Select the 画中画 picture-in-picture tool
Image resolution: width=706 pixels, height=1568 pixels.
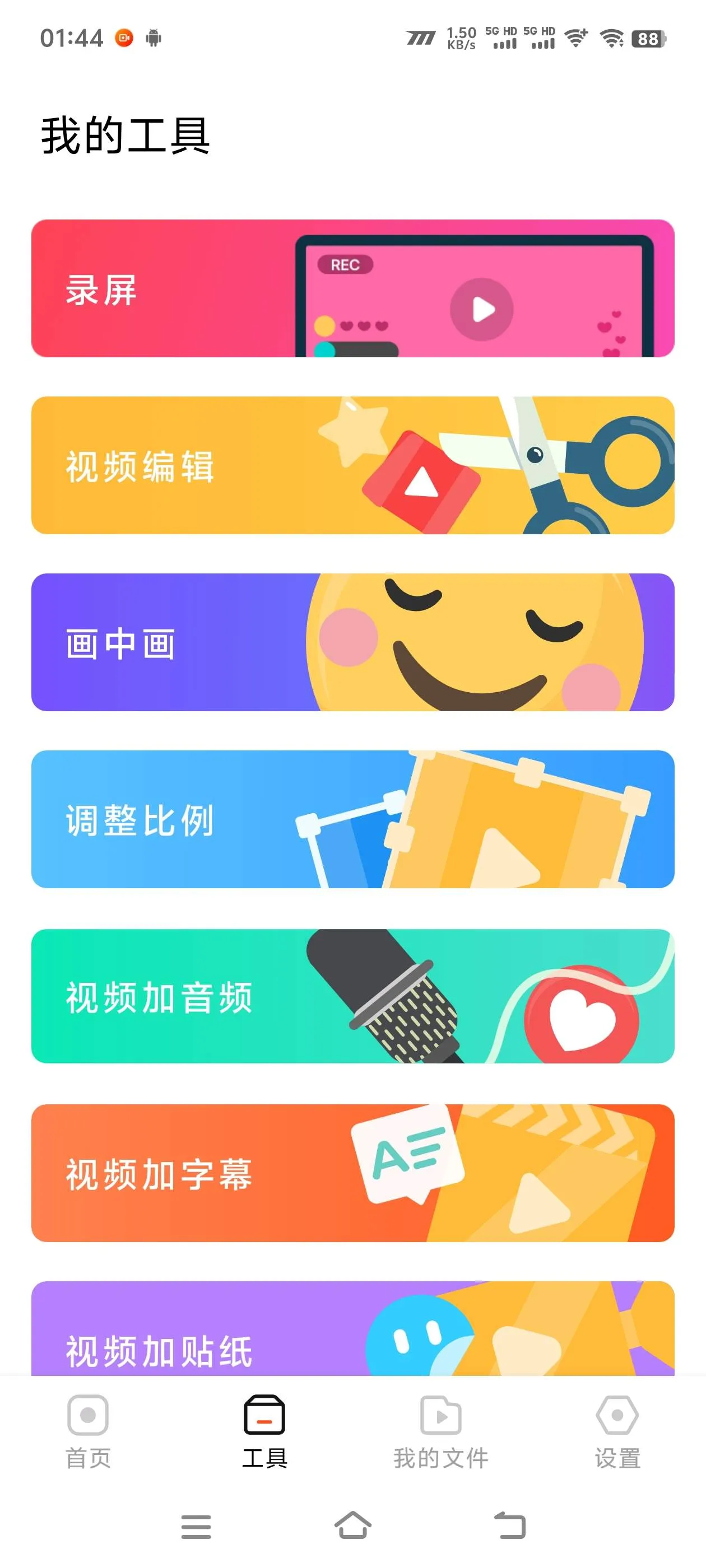[x=352, y=642]
